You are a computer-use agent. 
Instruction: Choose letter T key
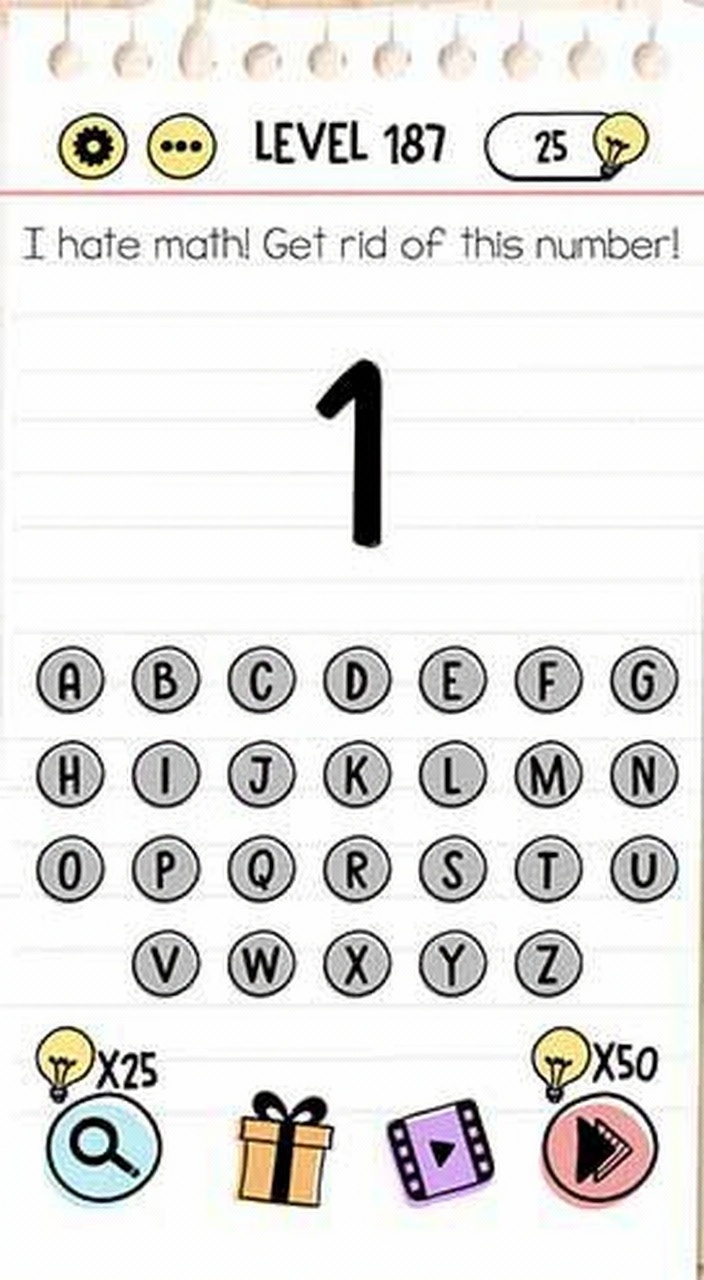[x=548, y=870]
